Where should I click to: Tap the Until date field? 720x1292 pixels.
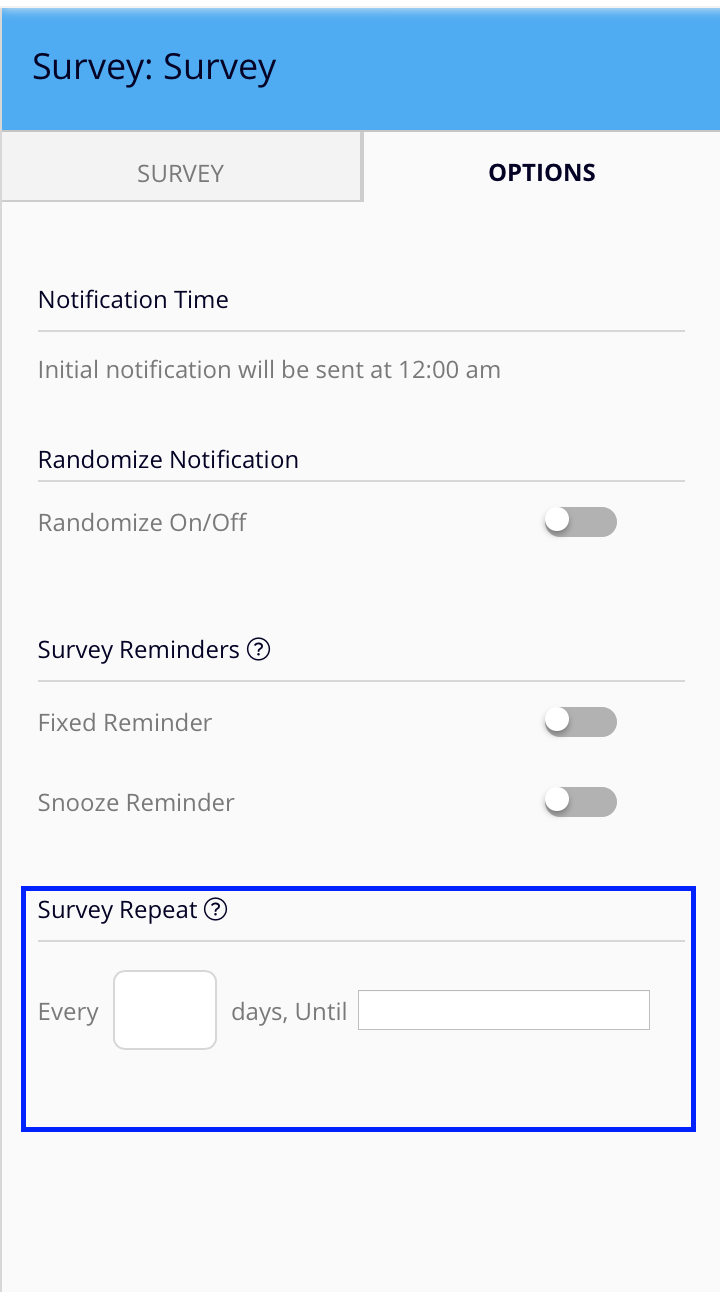(x=504, y=1010)
